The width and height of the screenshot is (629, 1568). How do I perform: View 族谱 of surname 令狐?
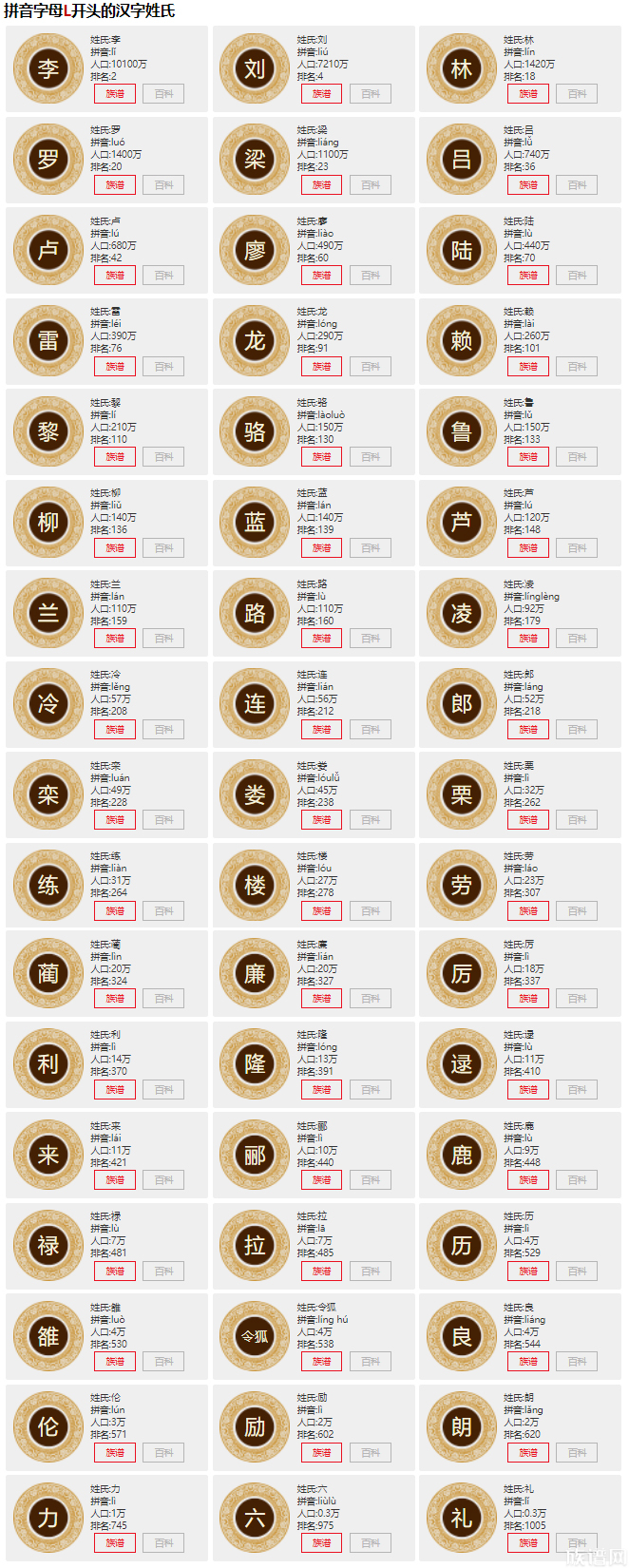[321, 1362]
